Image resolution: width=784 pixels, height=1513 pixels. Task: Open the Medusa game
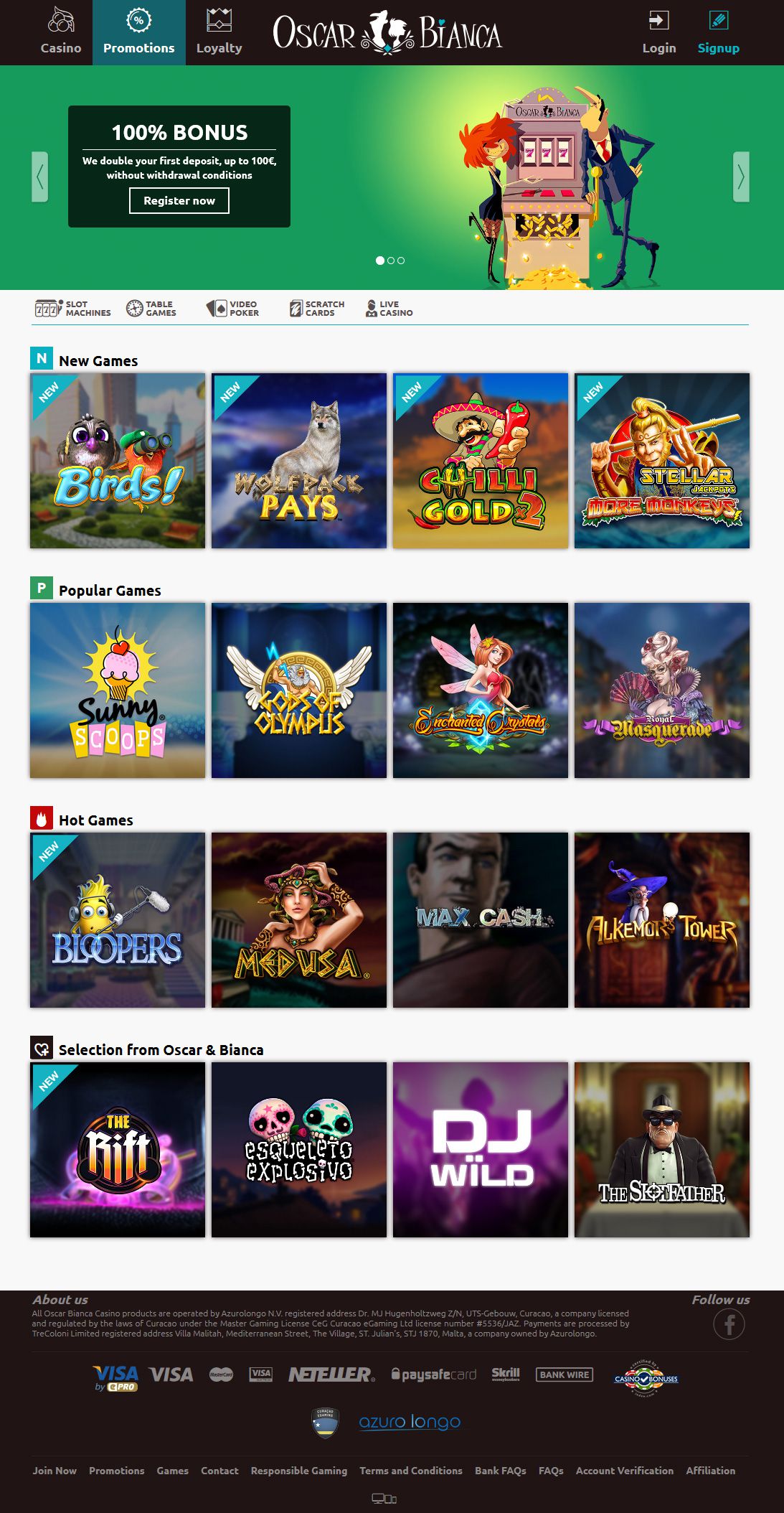(299, 920)
